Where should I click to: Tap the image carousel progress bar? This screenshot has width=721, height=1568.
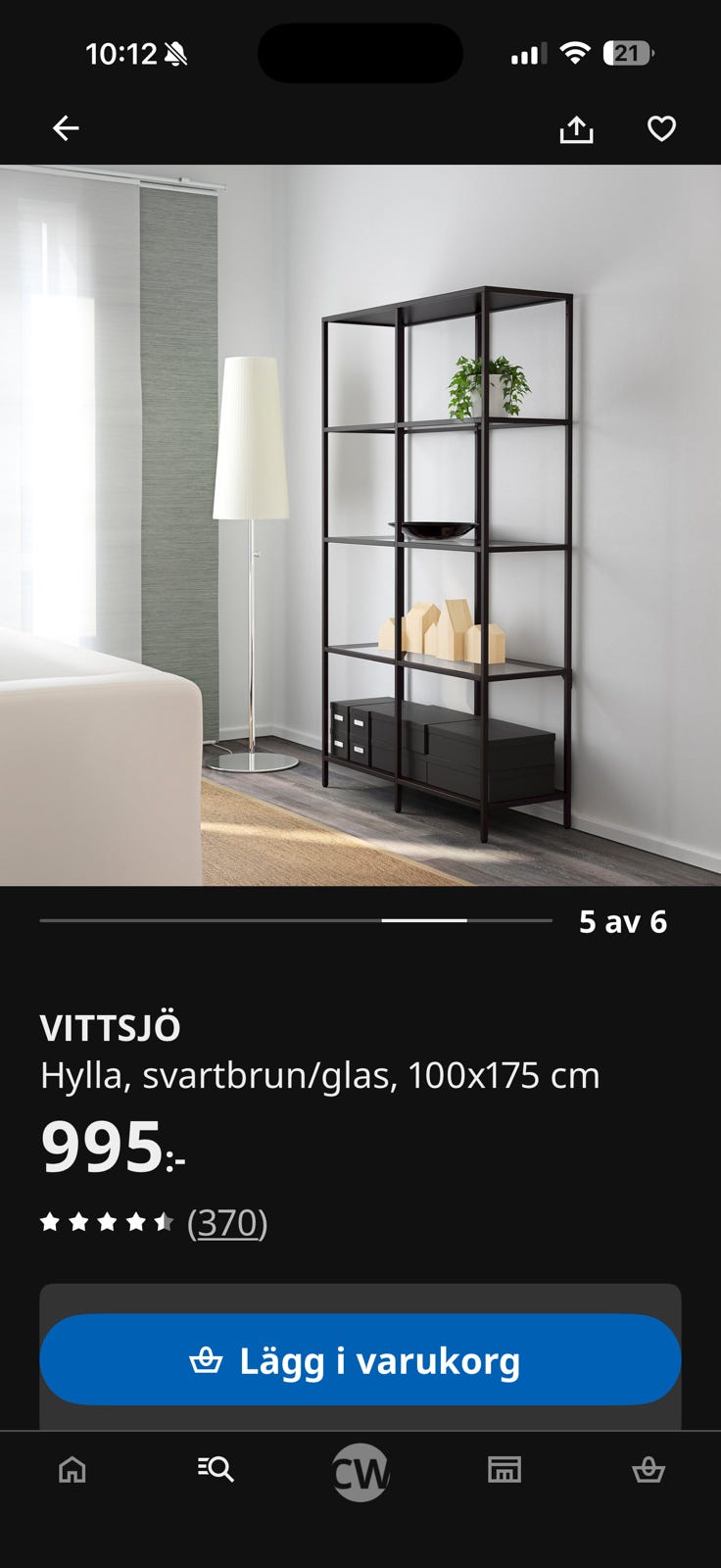click(294, 921)
